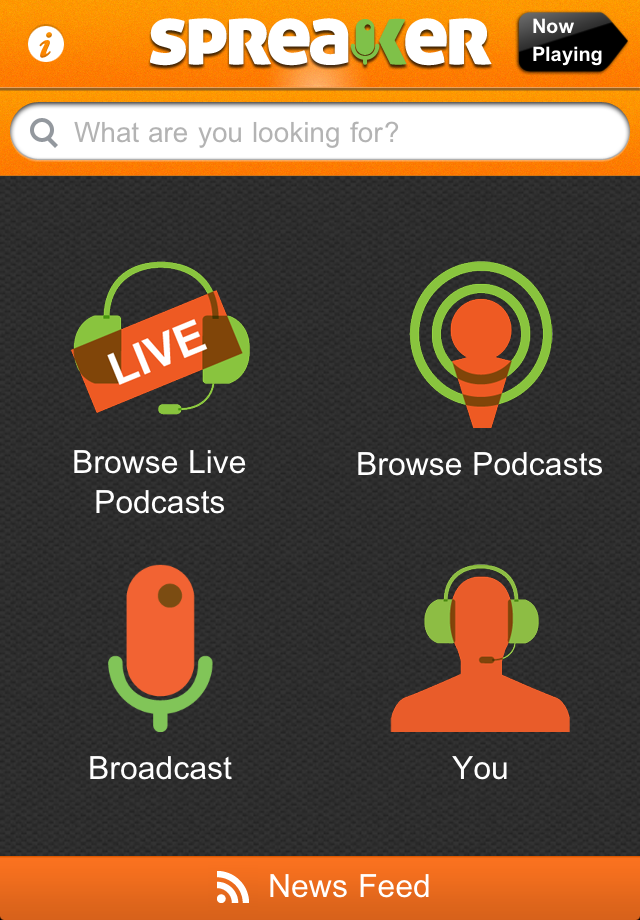The image size is (640, 920).
Task: Tap the 'What are you looking for?' search box
Action: [320, 132]
